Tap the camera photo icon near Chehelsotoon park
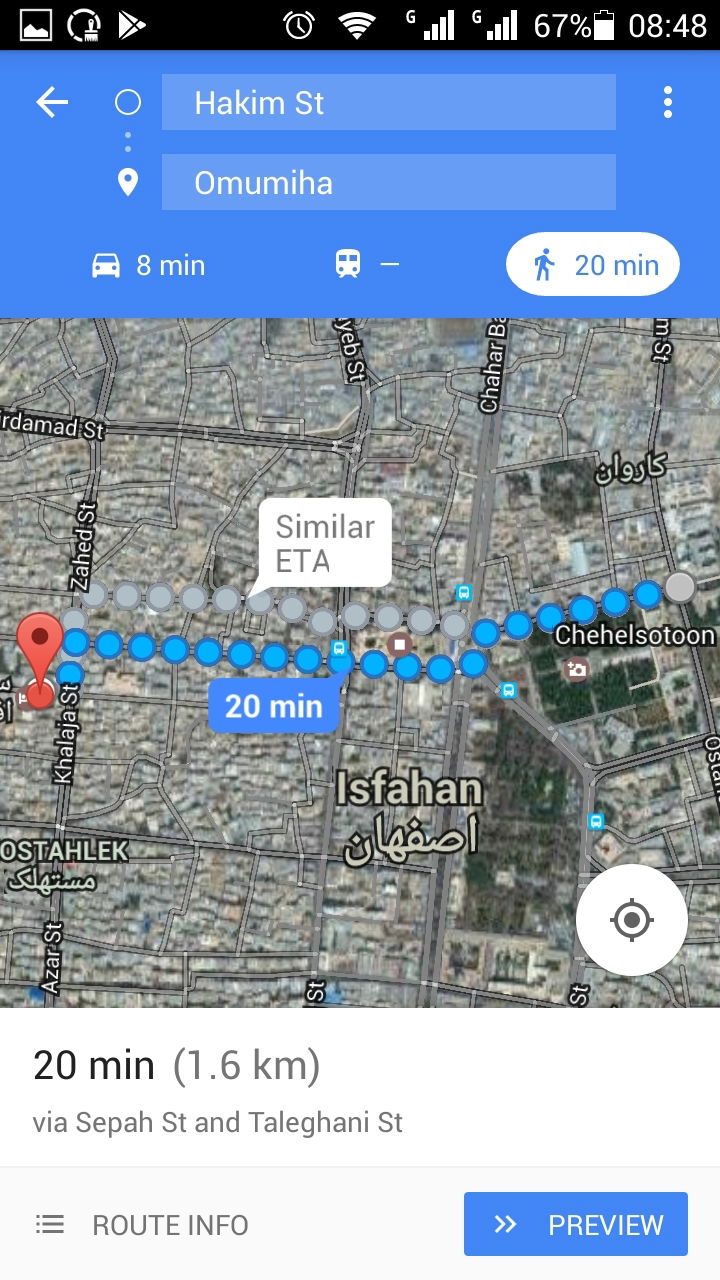This screenshot has width=720, height=1280. click(x=577, y=670)
